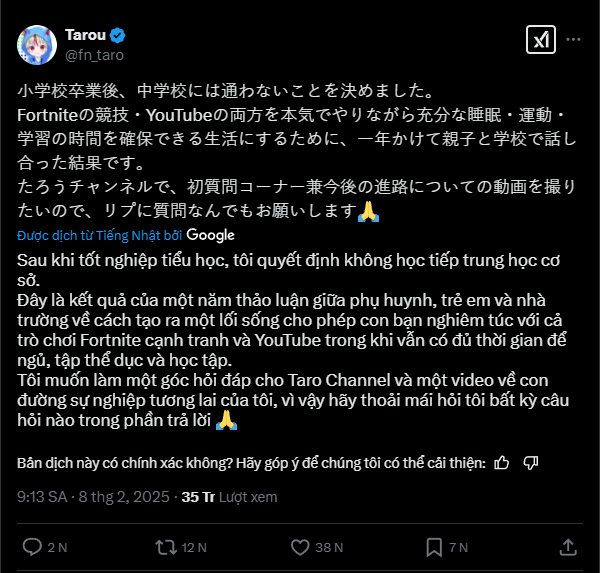Like Tarou's post

[x=298, y=547]
